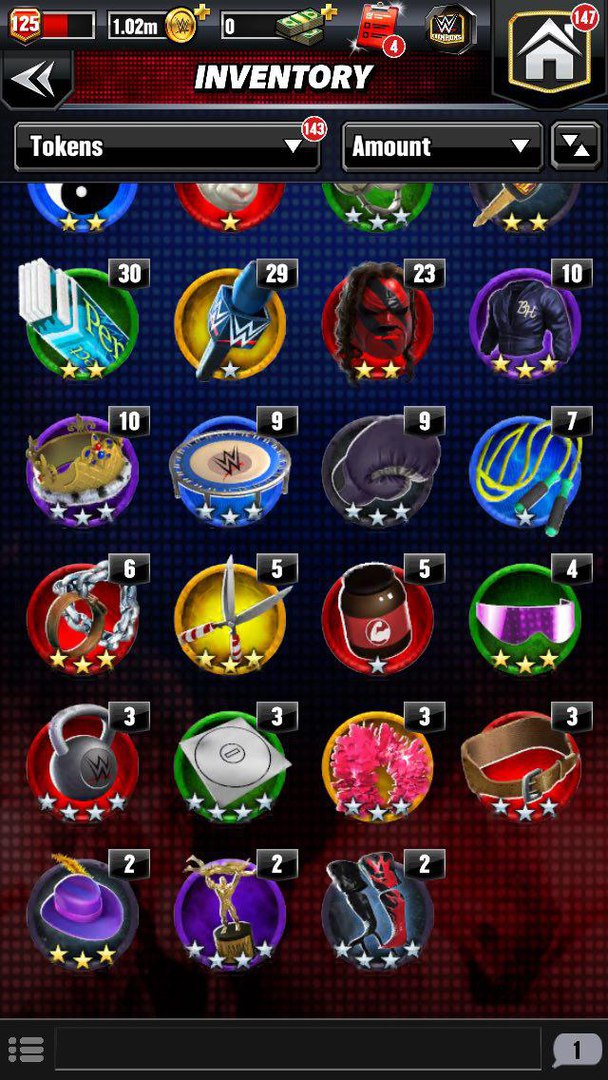The height and width of the screenshot is (1080, 608).
Task: Select the kettlebell token with 3
Action: click(x=82, y=765)
